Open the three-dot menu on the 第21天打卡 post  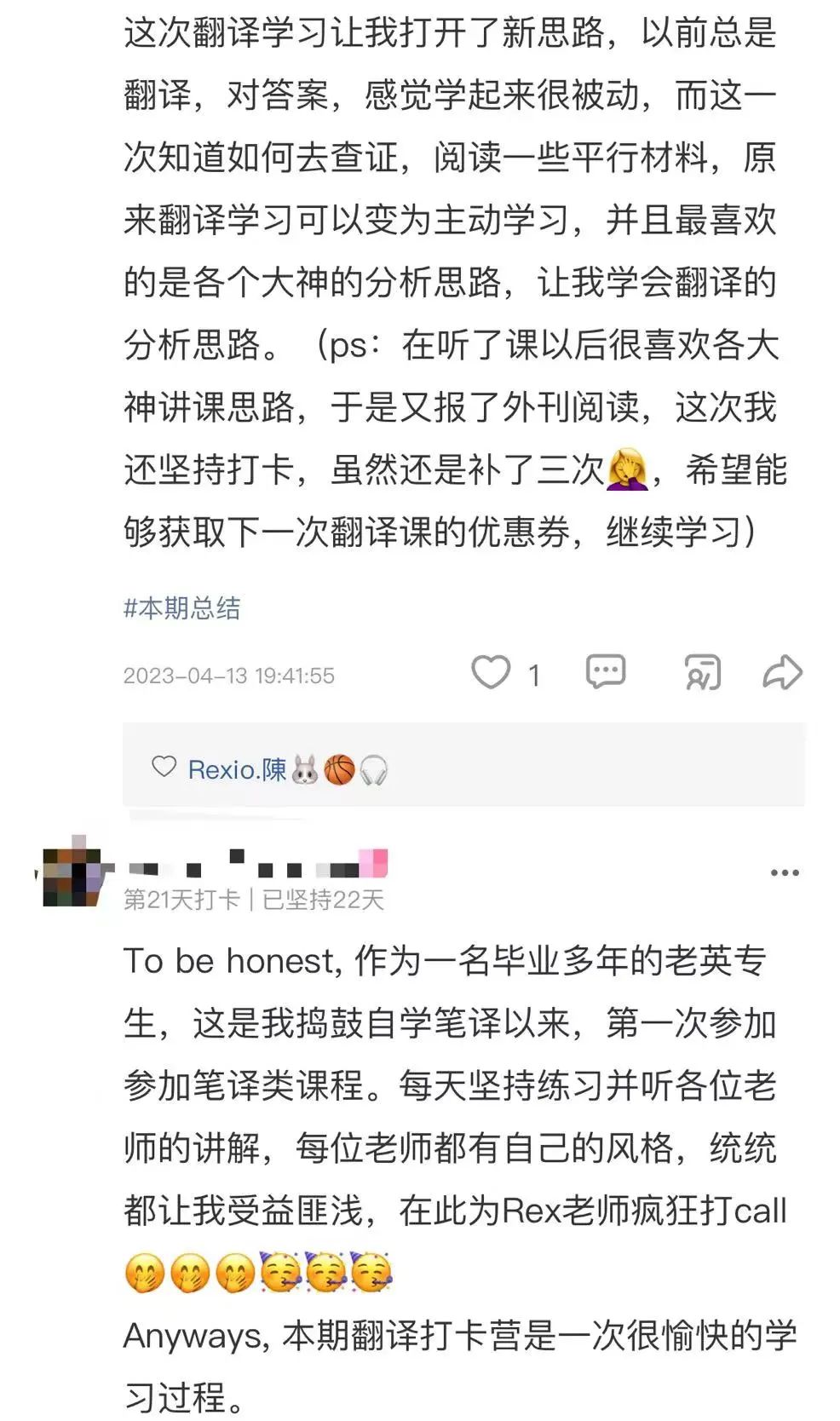click(785, 872)
